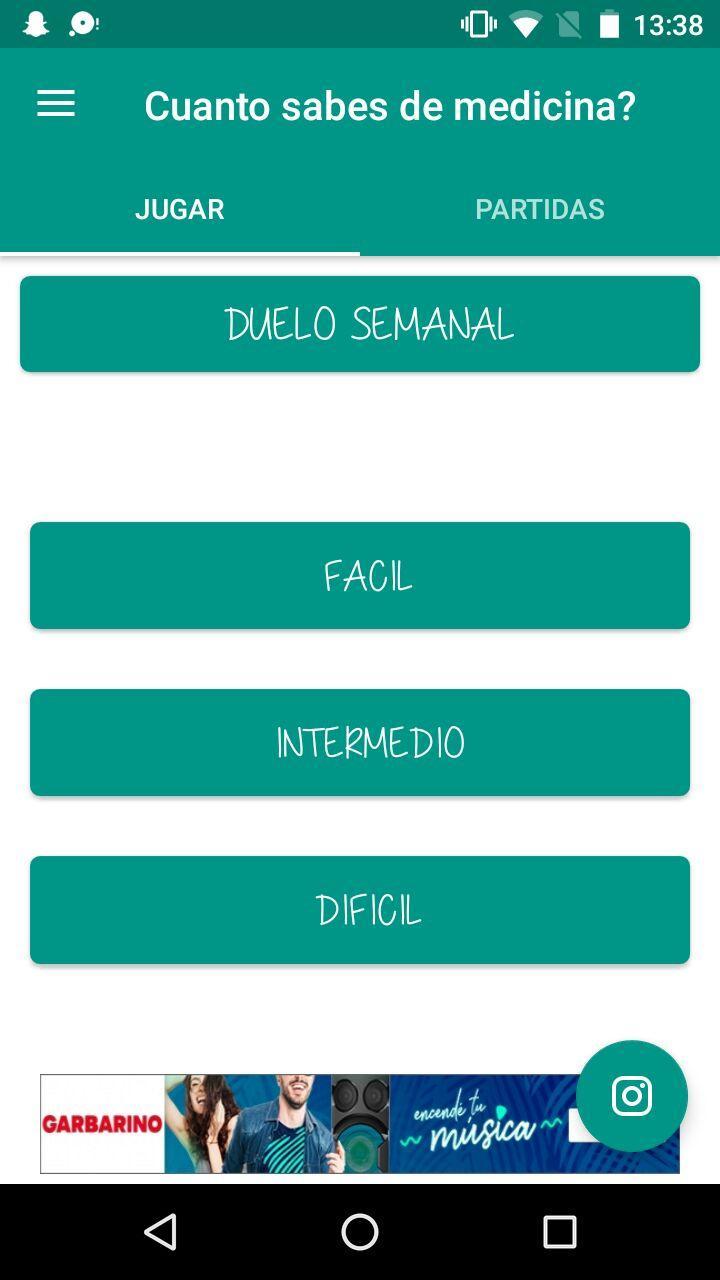Choose DIFICIL difficulty level
720x1280 pixels.
coord(360,910)
